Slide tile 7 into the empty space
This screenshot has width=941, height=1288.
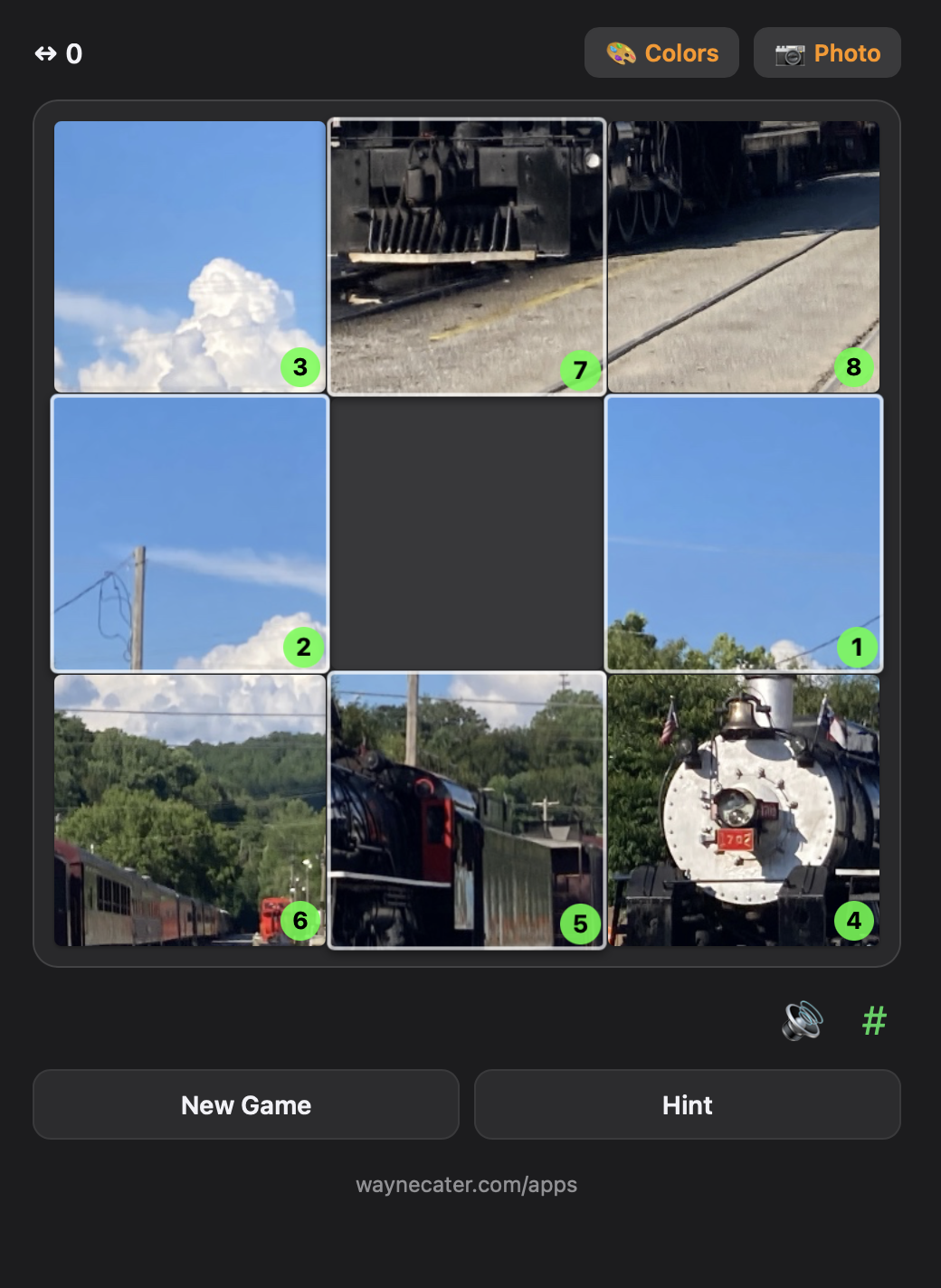466,257
